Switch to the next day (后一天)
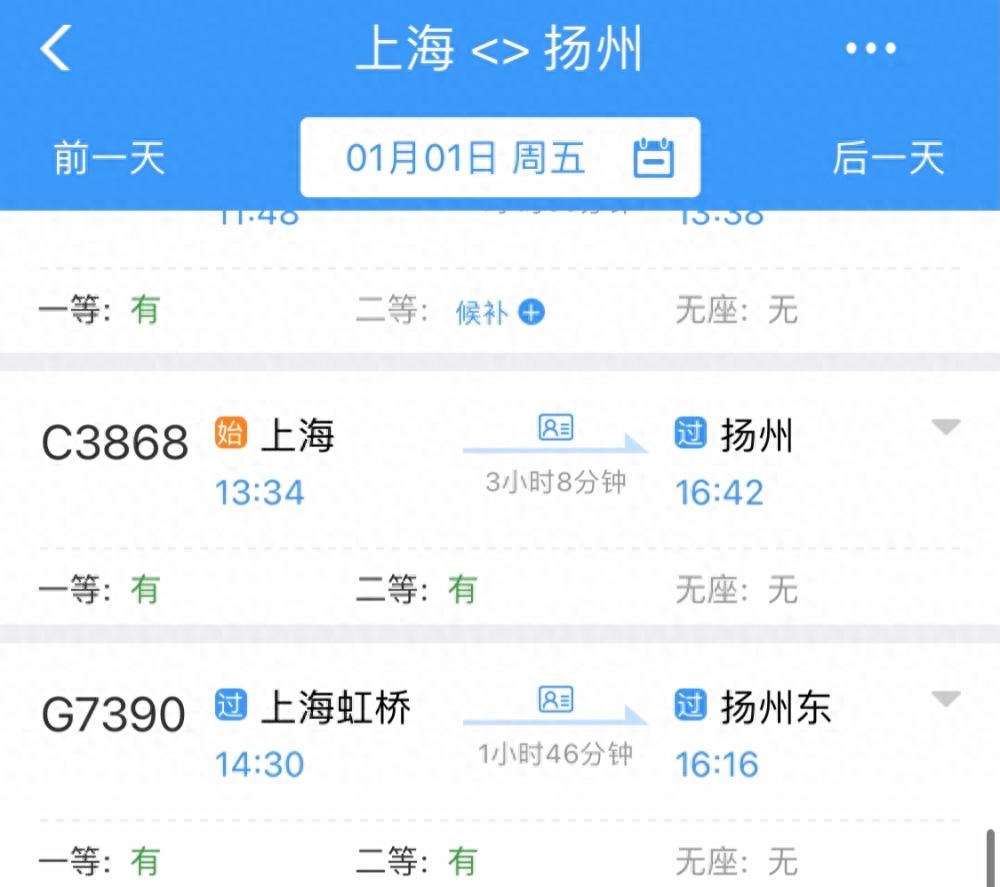 pos(888,158)
